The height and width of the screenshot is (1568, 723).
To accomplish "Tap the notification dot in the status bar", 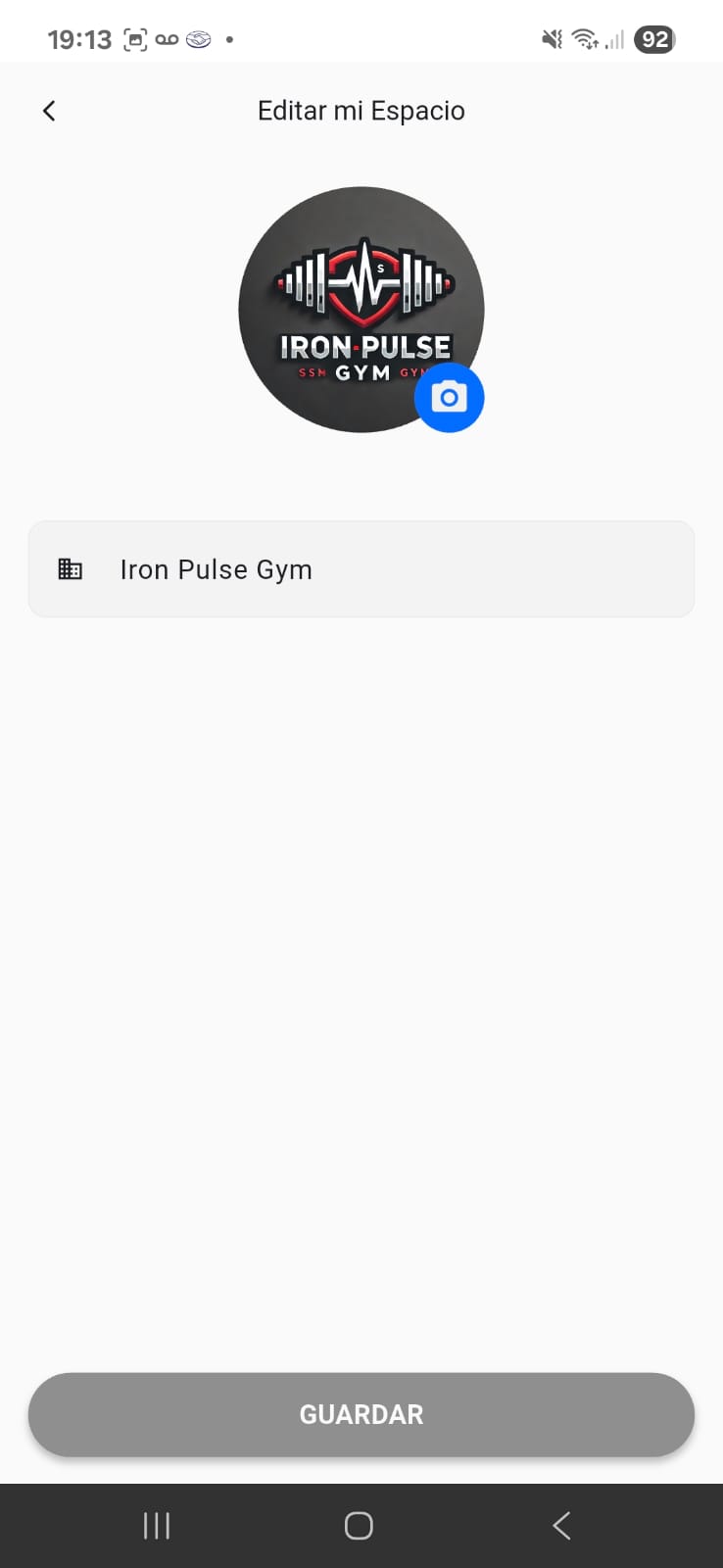I will tap(229, 39).
